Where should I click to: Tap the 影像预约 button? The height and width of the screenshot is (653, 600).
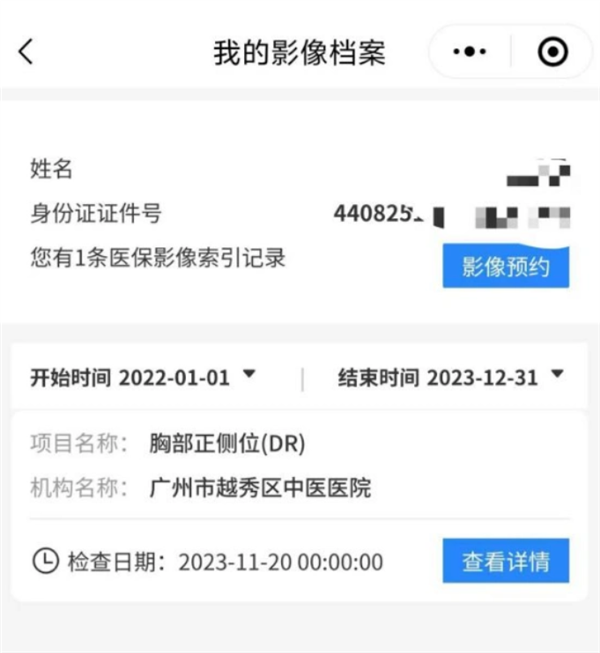505,267
